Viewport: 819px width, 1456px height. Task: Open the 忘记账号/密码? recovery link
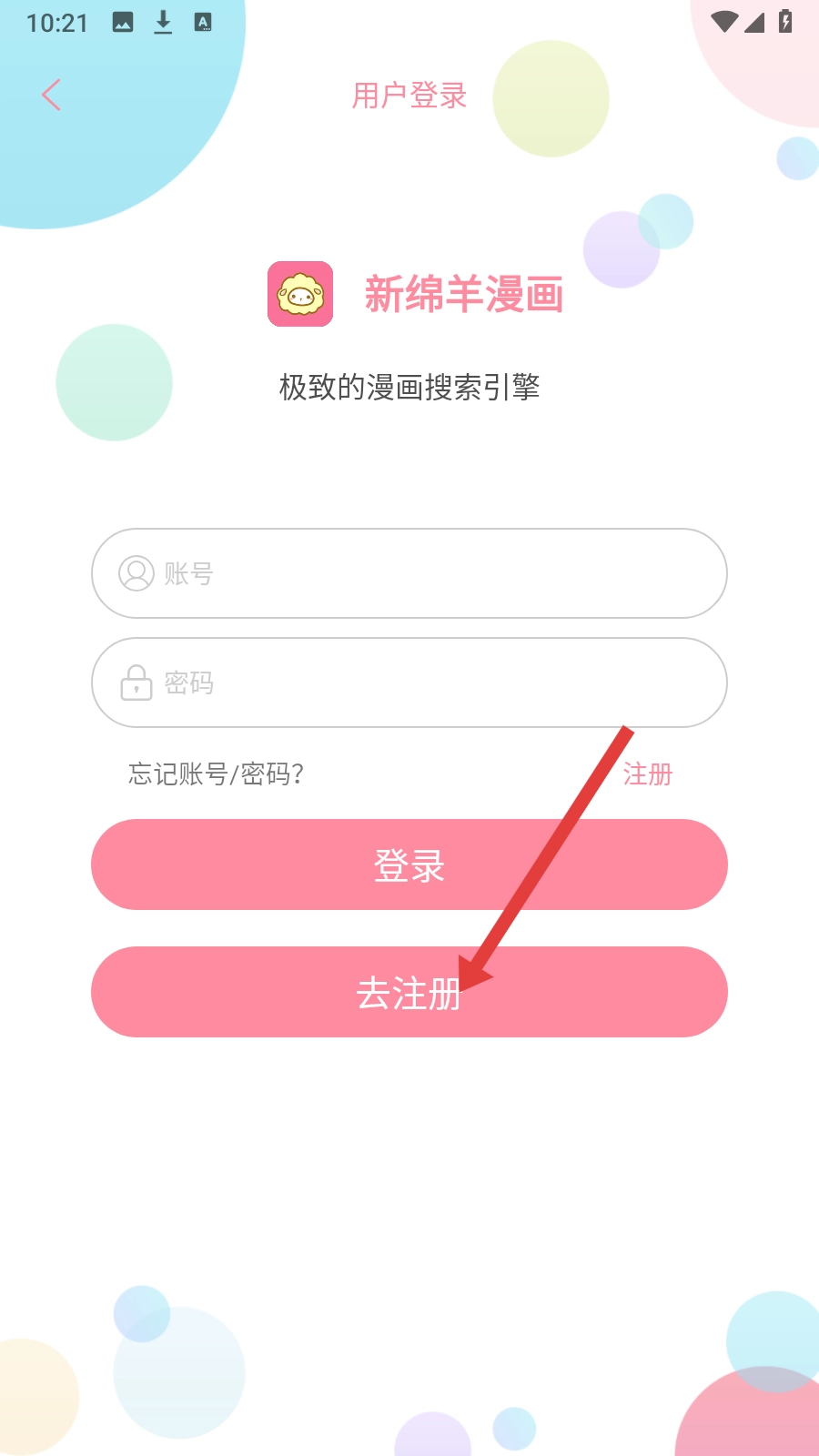point(216,774)
